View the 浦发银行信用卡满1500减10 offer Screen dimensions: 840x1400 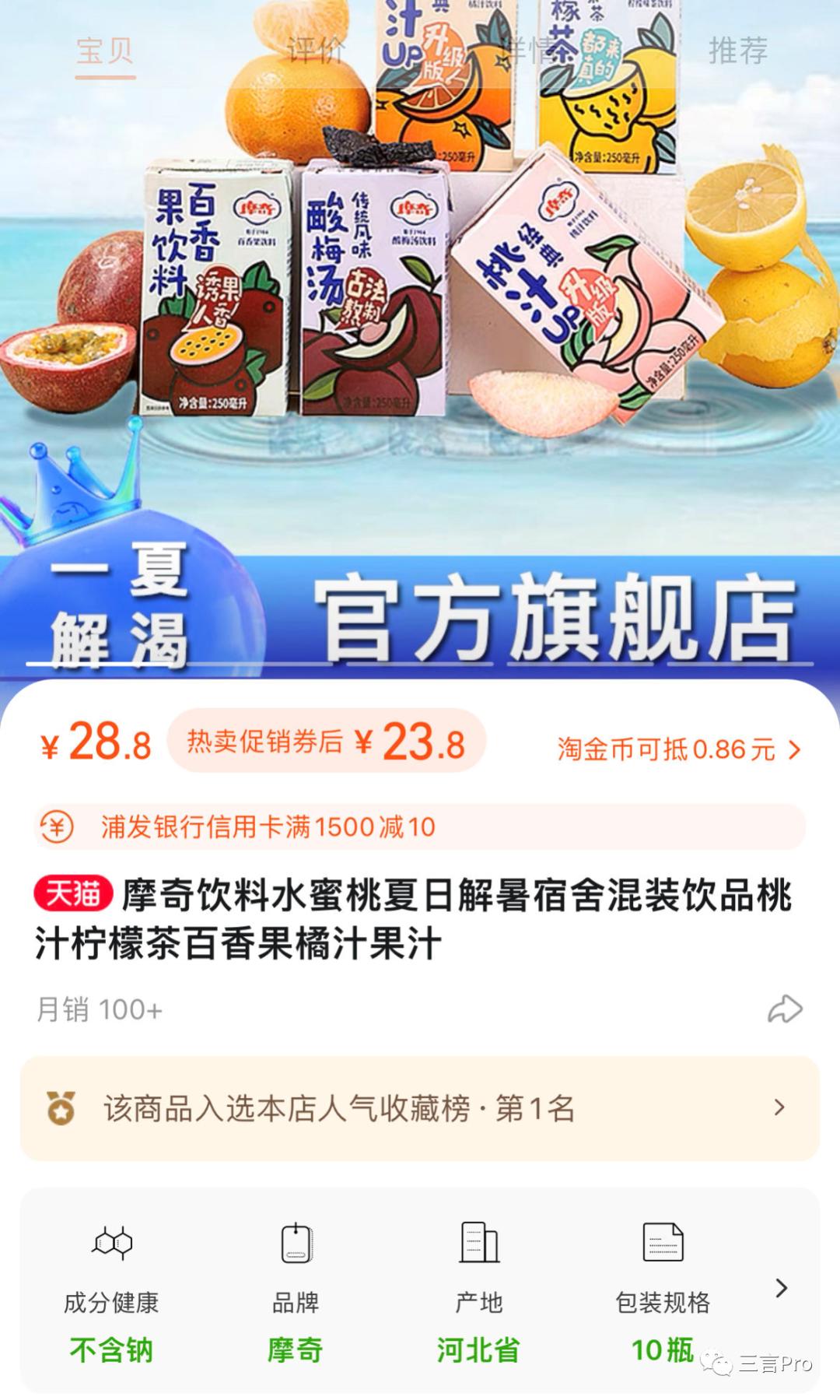coord(420,826)
